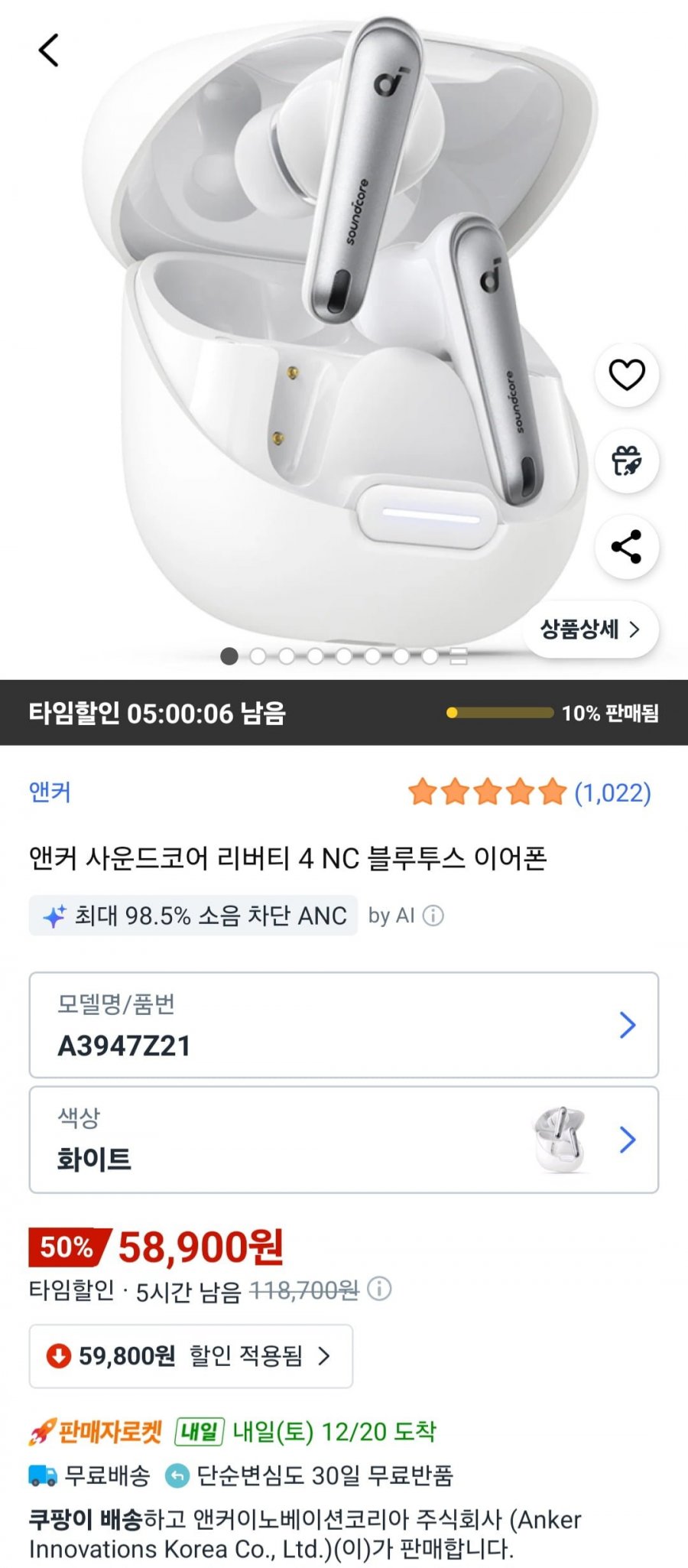This screenshot has width=688, height=1568.
Task: Change the 색상 화이트 color option
Action: point(344,1140)
